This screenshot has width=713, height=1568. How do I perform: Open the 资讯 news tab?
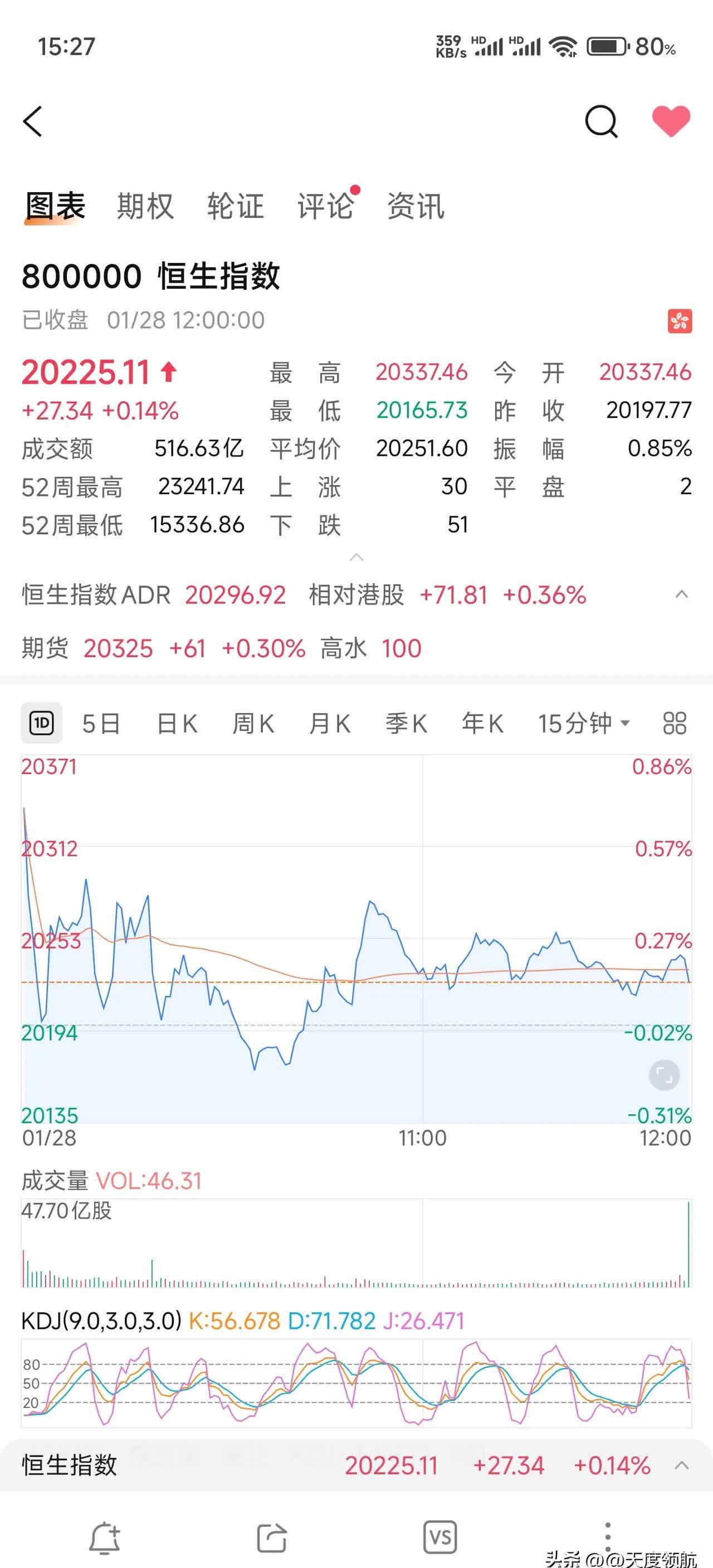point(414,207)
